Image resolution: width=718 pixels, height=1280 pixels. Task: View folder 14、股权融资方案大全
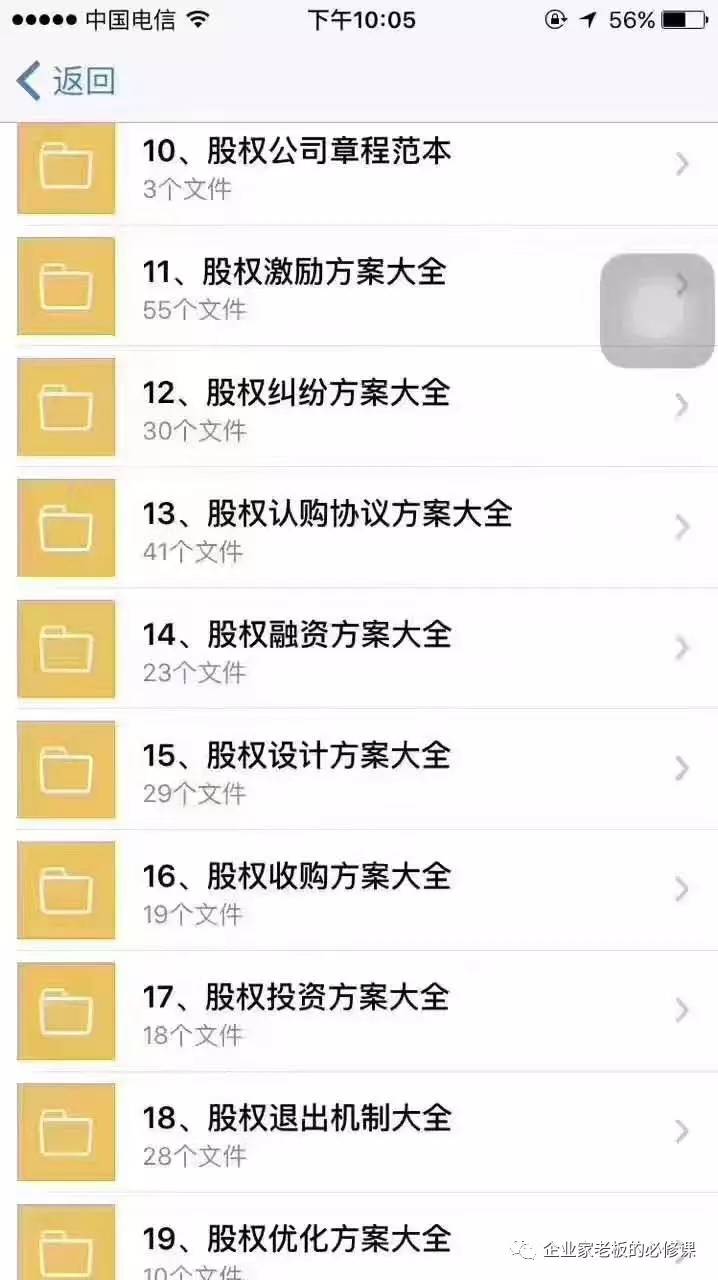coord(298,650)
